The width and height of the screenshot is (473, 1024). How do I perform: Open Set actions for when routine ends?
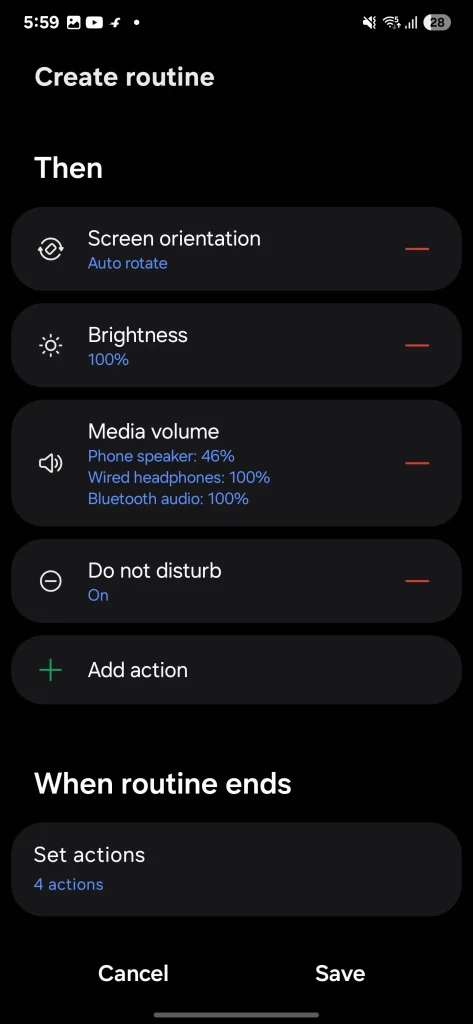(236, 869)
